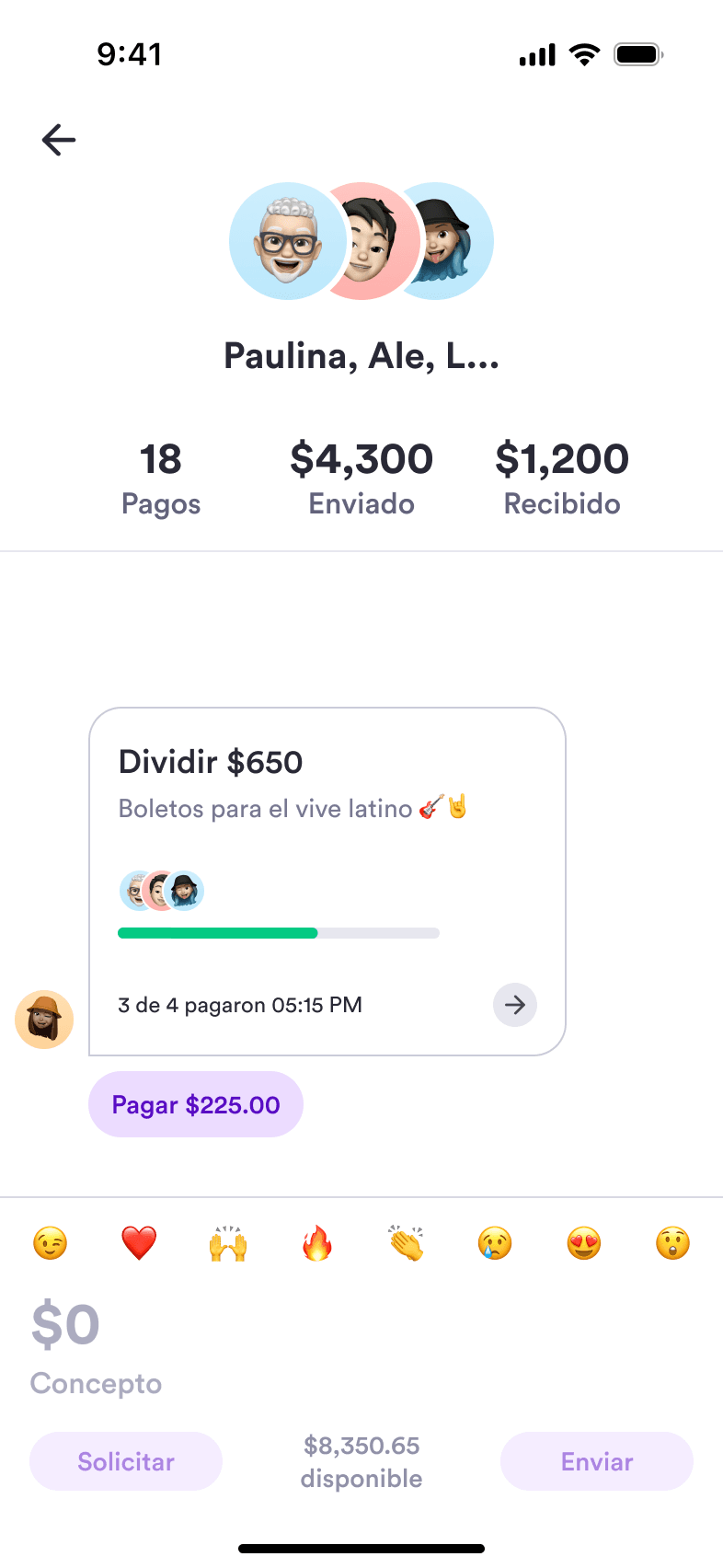Open the Dividir $650 split details arrow
This screenshot has height=1568, width=723.
[515, 1005]
